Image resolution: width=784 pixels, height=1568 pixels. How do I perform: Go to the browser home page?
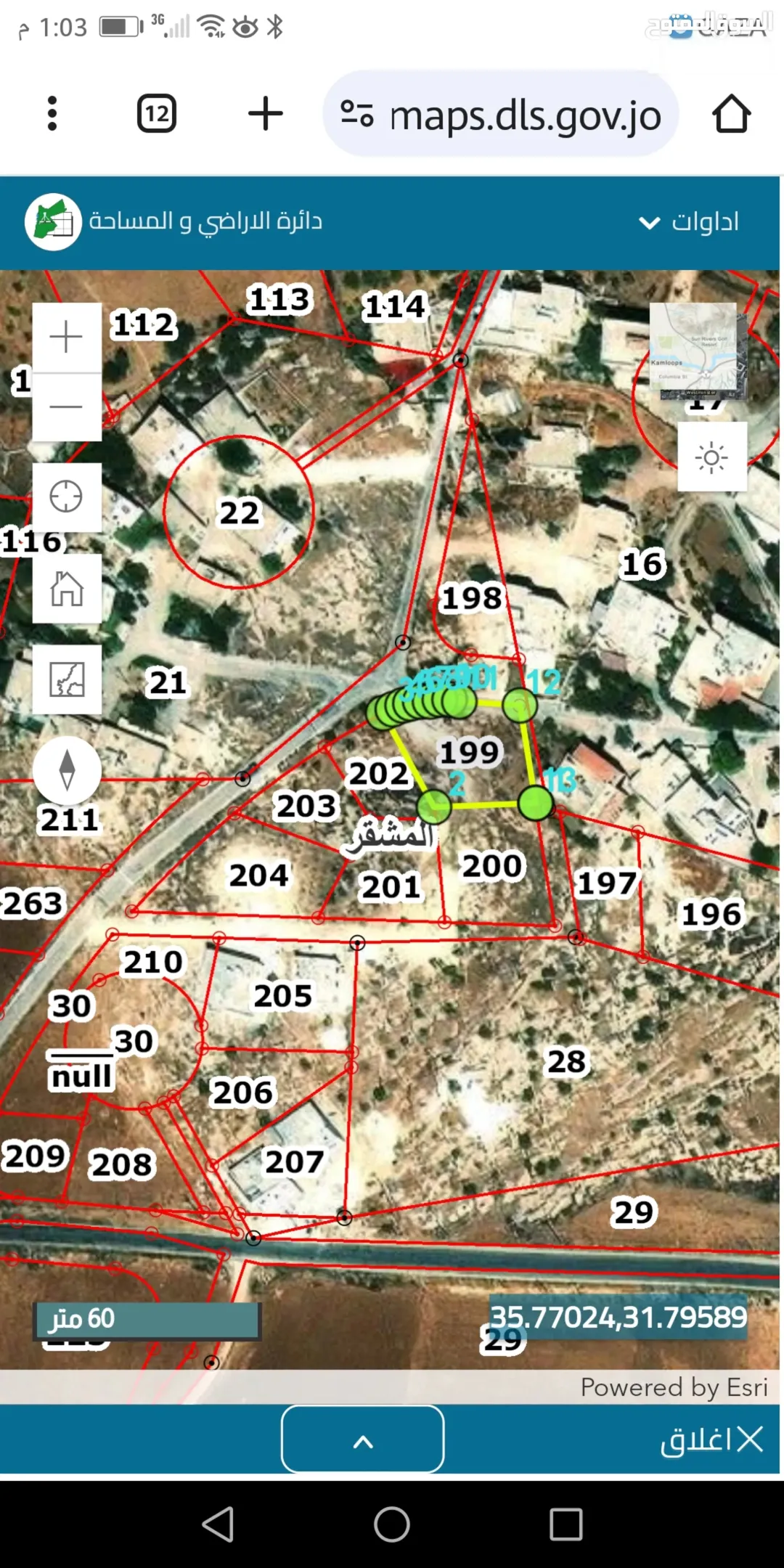[x=731, y=114]
